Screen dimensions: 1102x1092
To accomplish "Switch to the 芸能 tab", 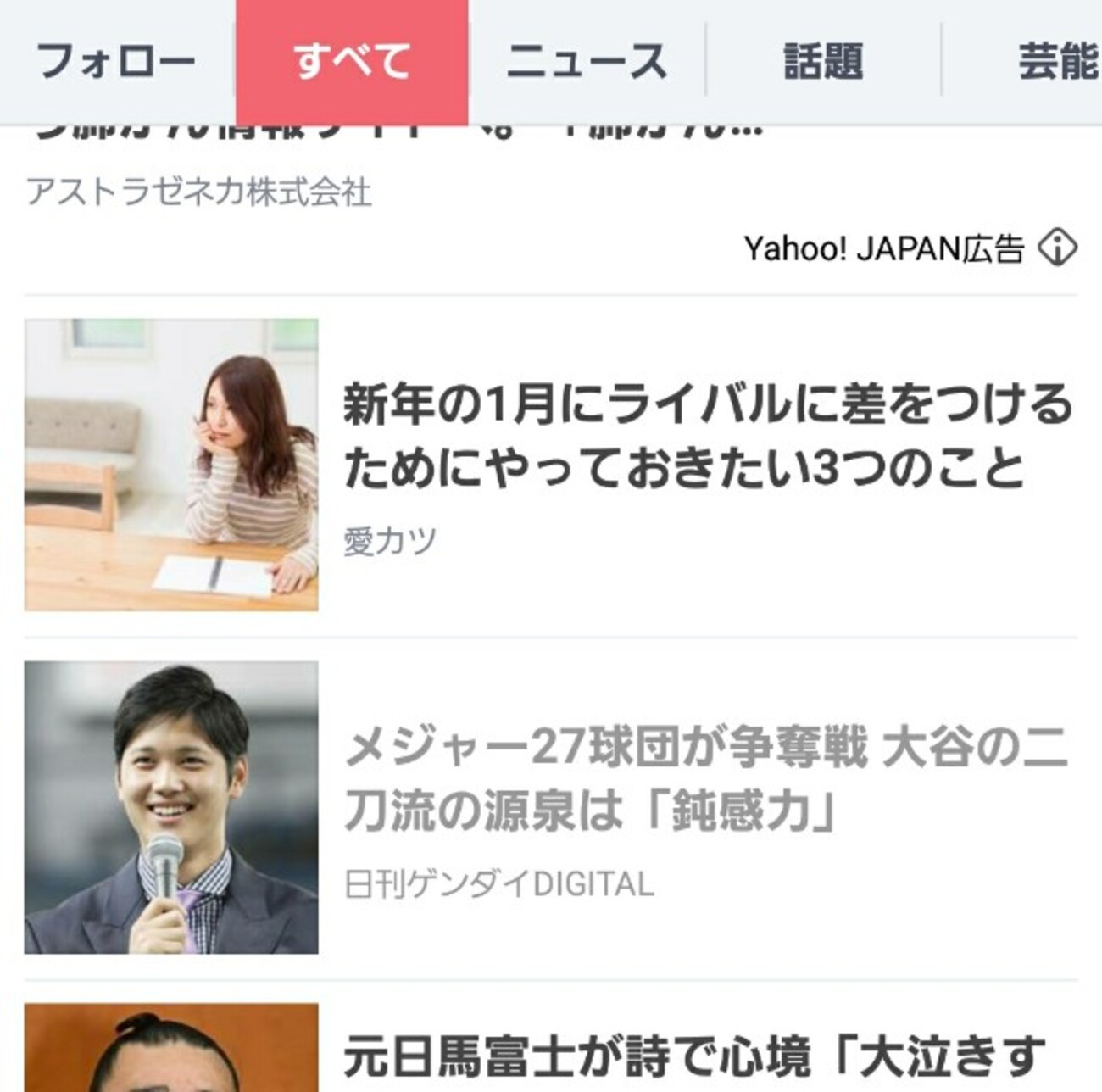I will (1056, 62).
